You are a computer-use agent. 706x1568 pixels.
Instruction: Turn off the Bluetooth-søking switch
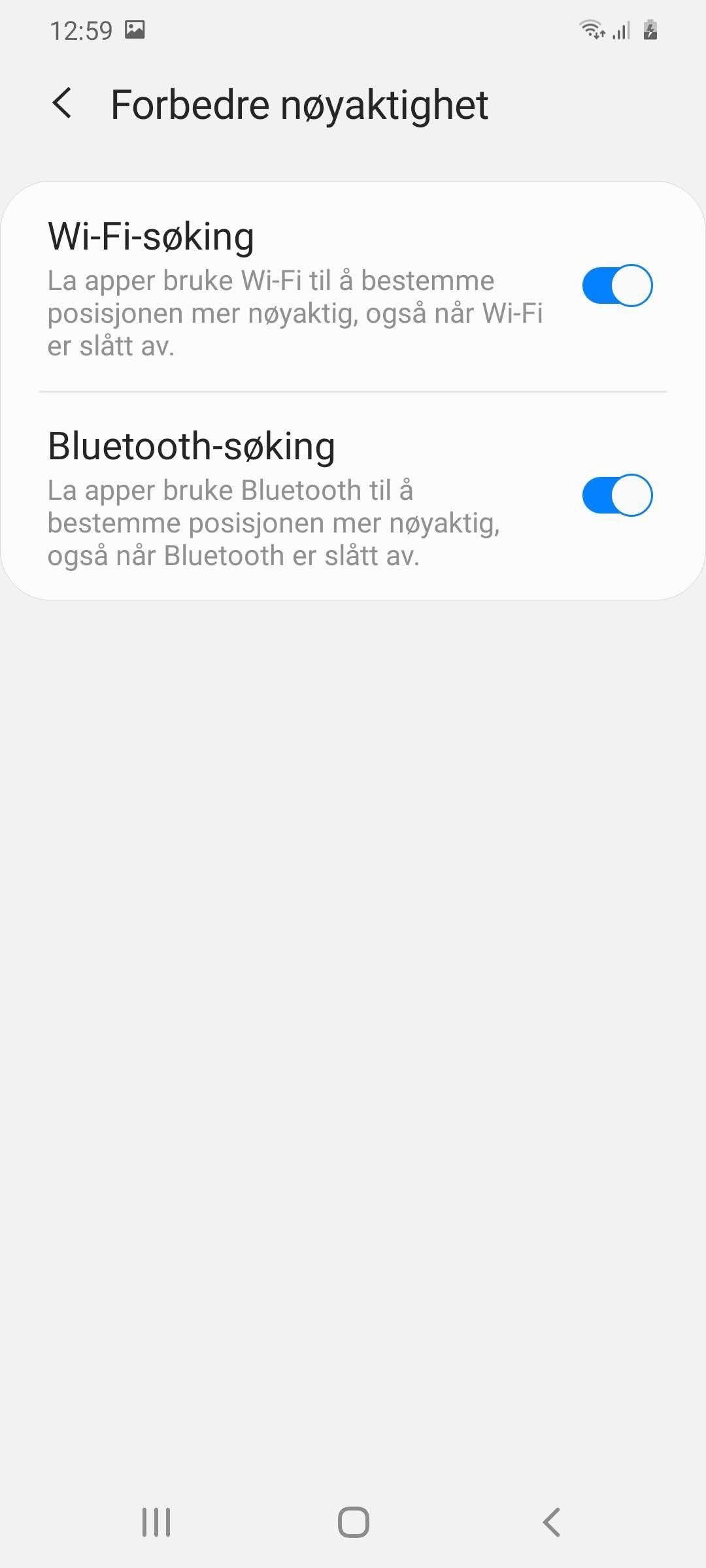(616, 495)
